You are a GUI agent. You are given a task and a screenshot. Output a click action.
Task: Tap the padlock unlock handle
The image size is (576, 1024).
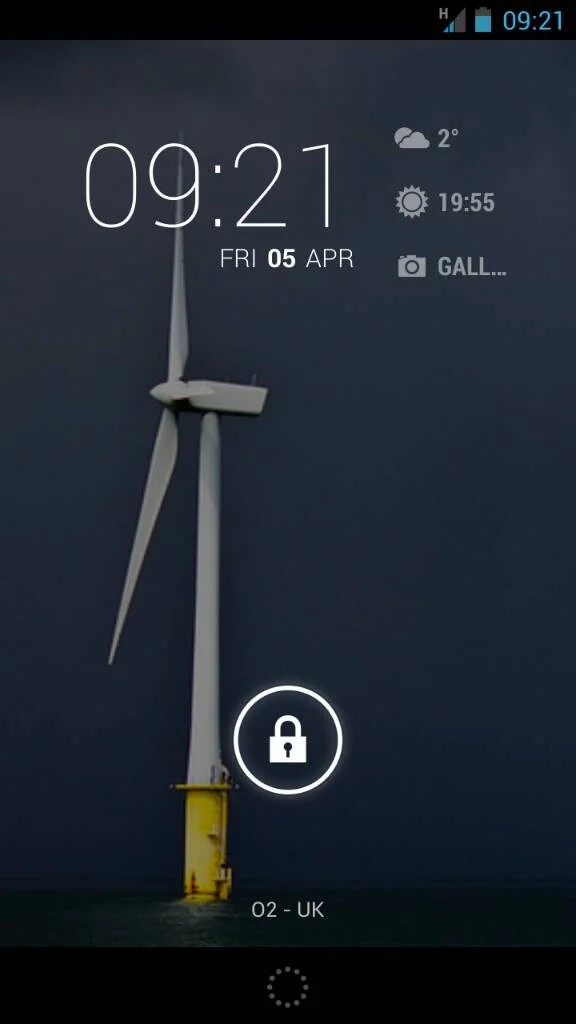click(287, 739)
